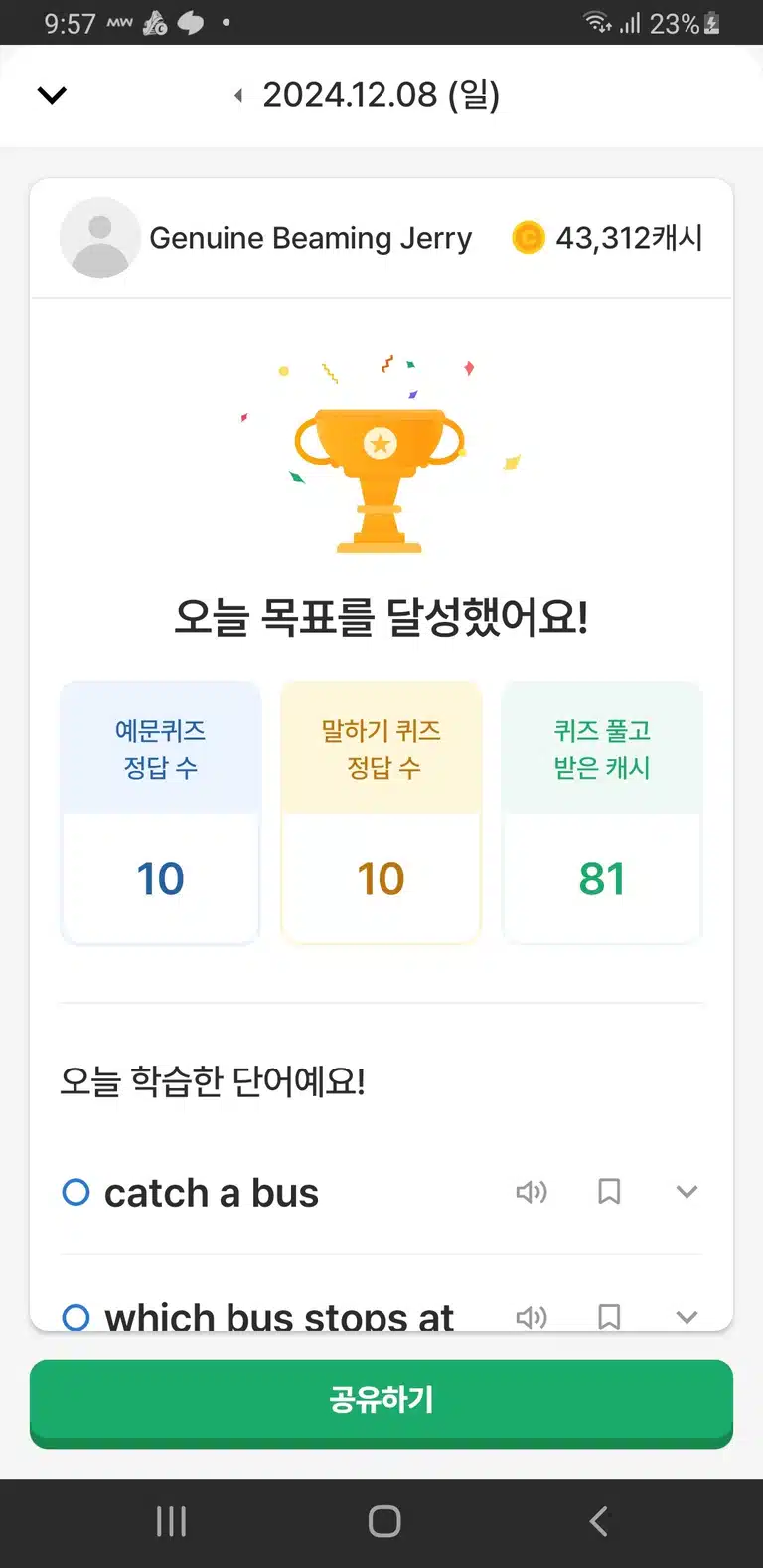The width and height of the screenshot is (763, 1568).
Task: Tap the green 공유하기 share button
Action: (381, 1402)
